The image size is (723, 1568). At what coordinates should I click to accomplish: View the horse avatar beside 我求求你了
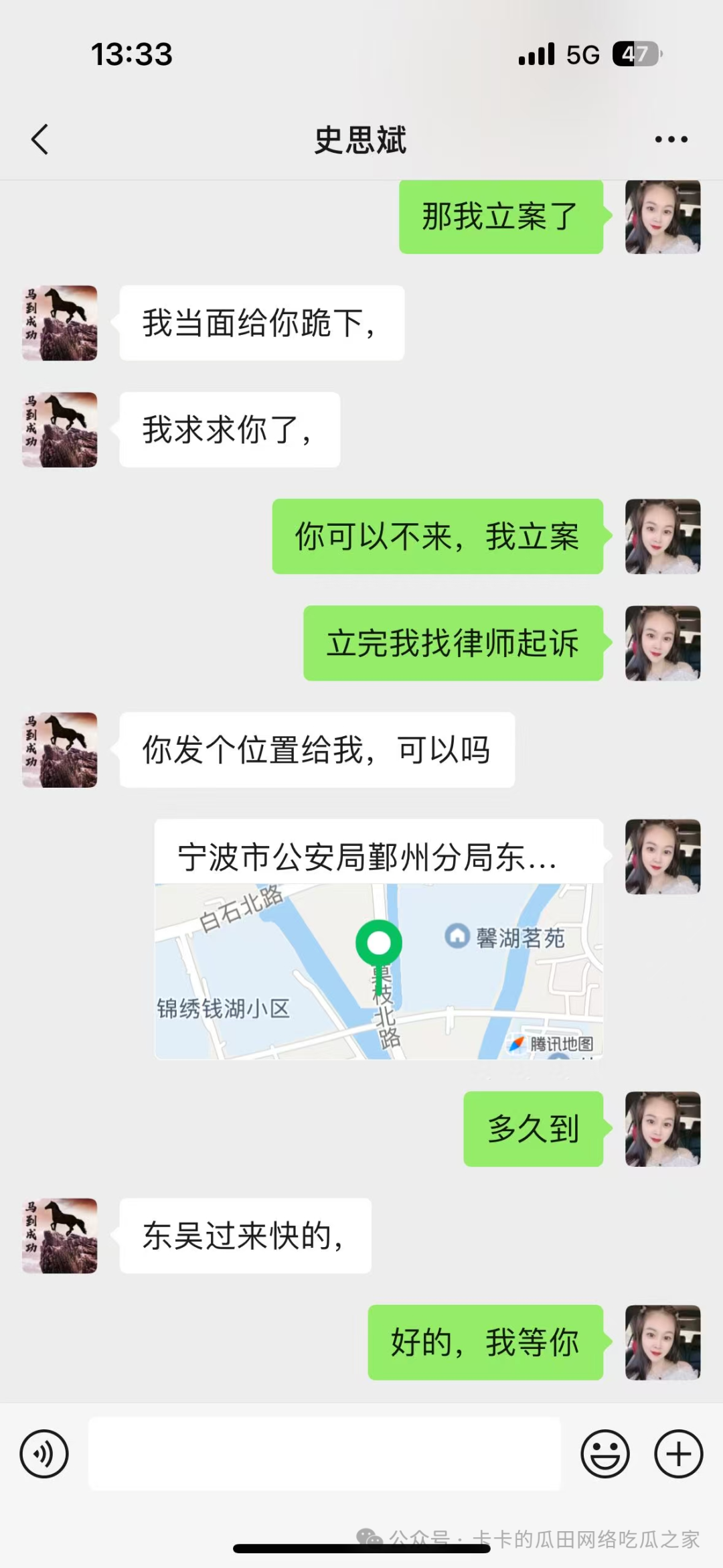click(x=60, y=430)
